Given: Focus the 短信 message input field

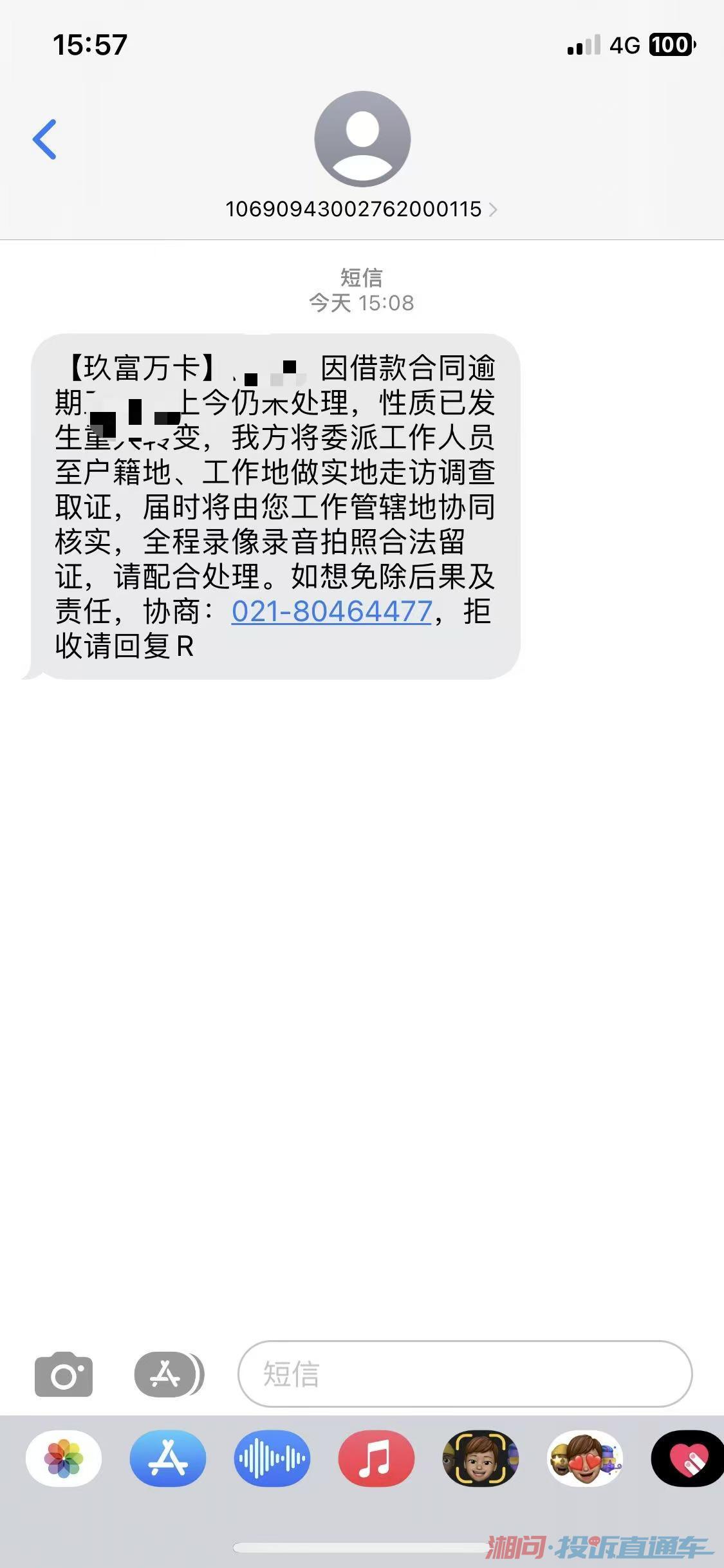Looking at the screenshot, I should (x=465, y=1374).
